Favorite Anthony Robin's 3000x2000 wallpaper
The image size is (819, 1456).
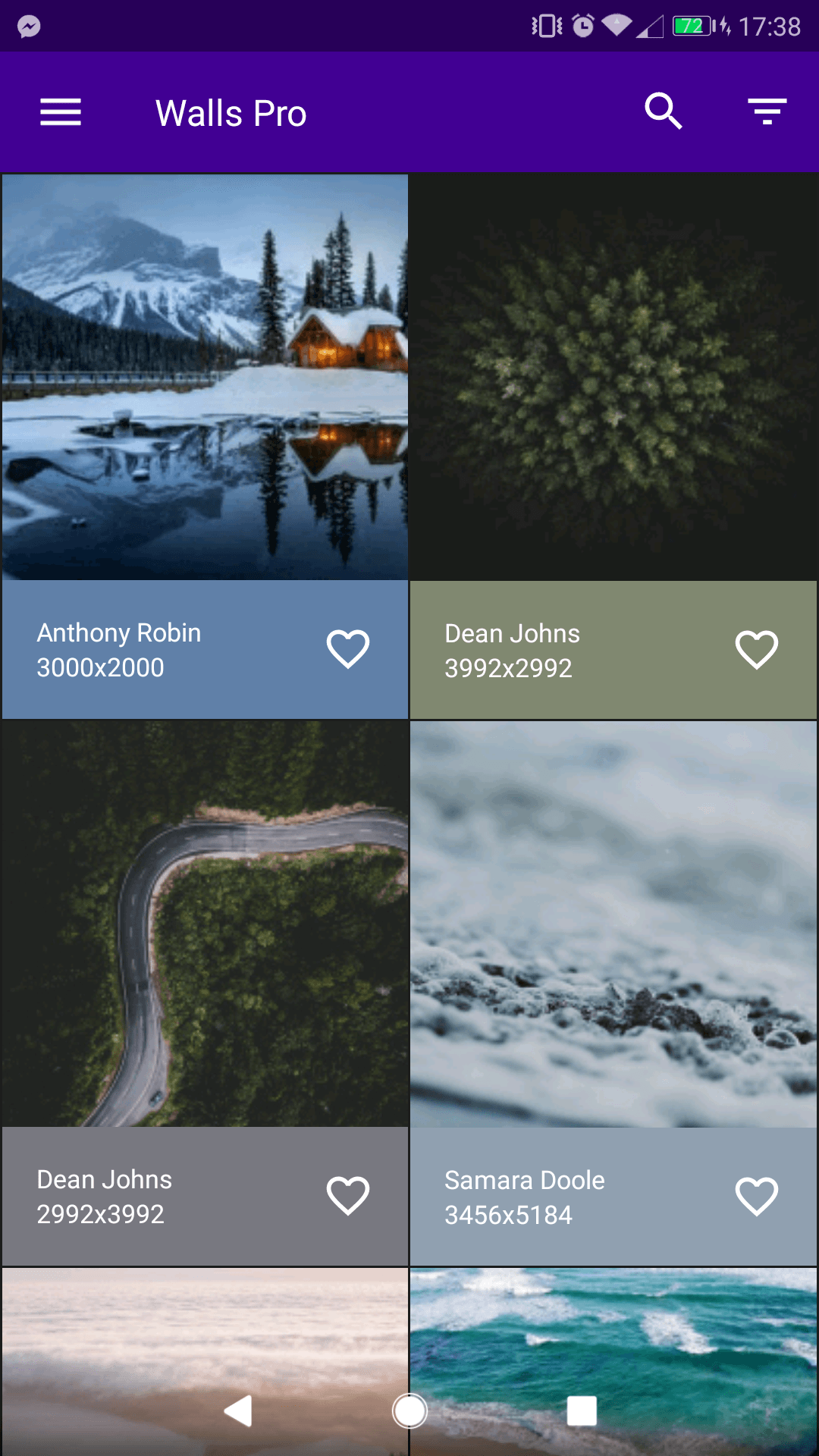point(348,649)
